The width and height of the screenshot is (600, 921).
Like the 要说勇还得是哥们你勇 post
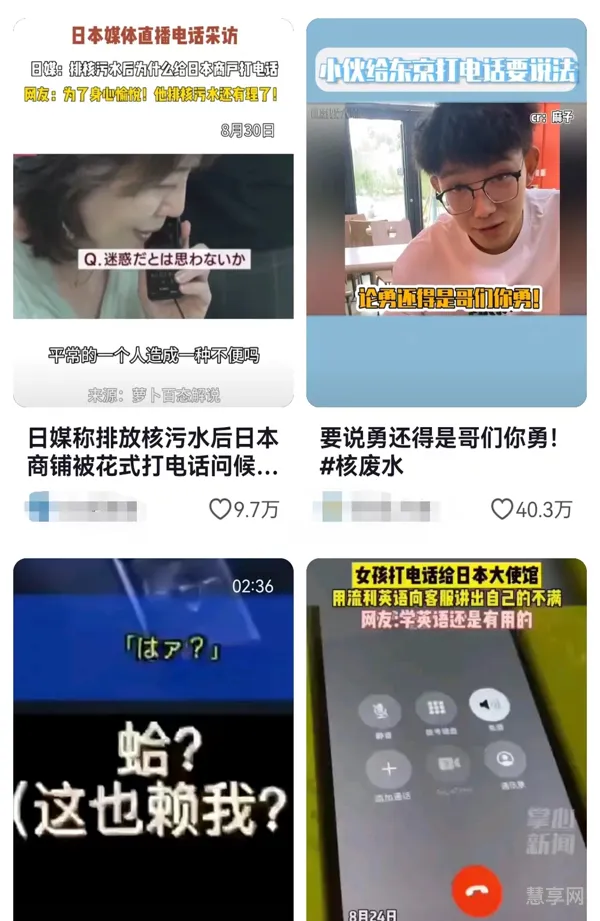click(503, 509)
